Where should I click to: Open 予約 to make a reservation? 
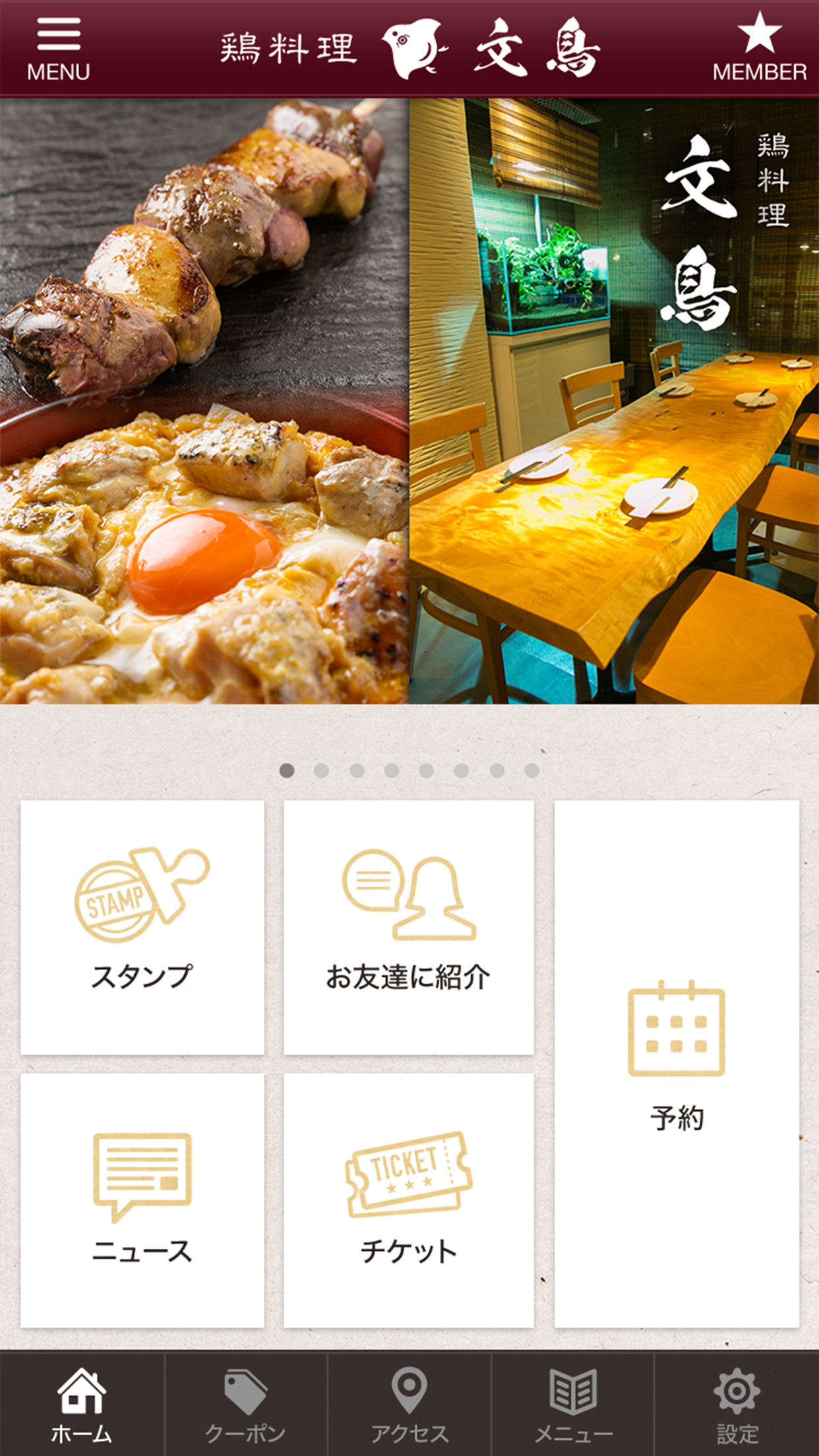click(677, 1063)
